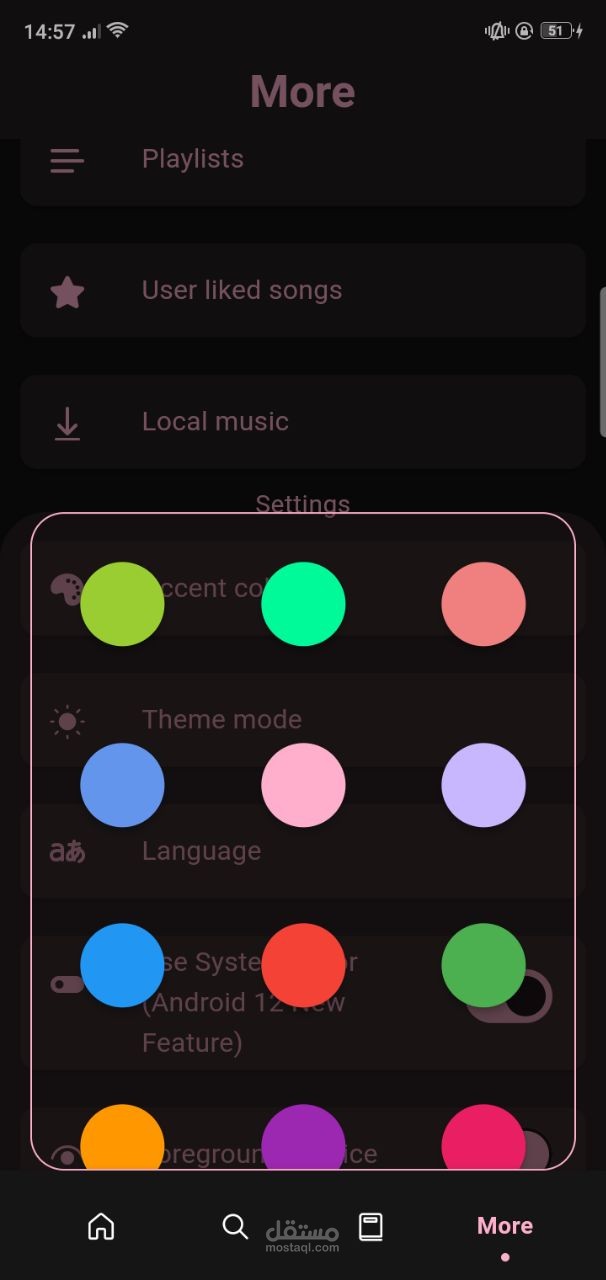The width and height of the screenshot is (606, 1280).
Task: Pick the salmon coral accent color
Action: [x=483, y=604]
